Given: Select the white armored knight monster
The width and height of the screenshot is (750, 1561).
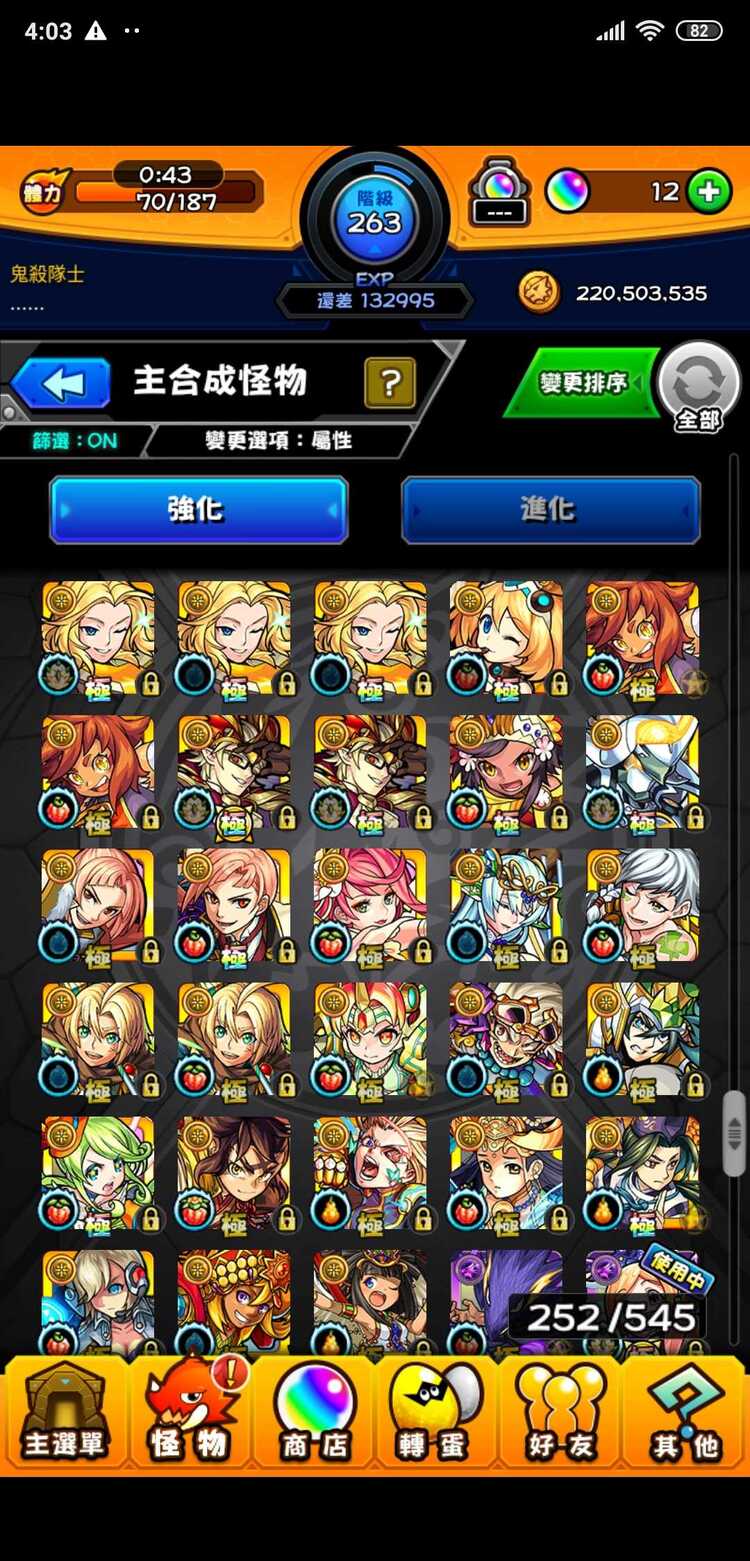Looking at the screenshot, I should pos(642,771).
